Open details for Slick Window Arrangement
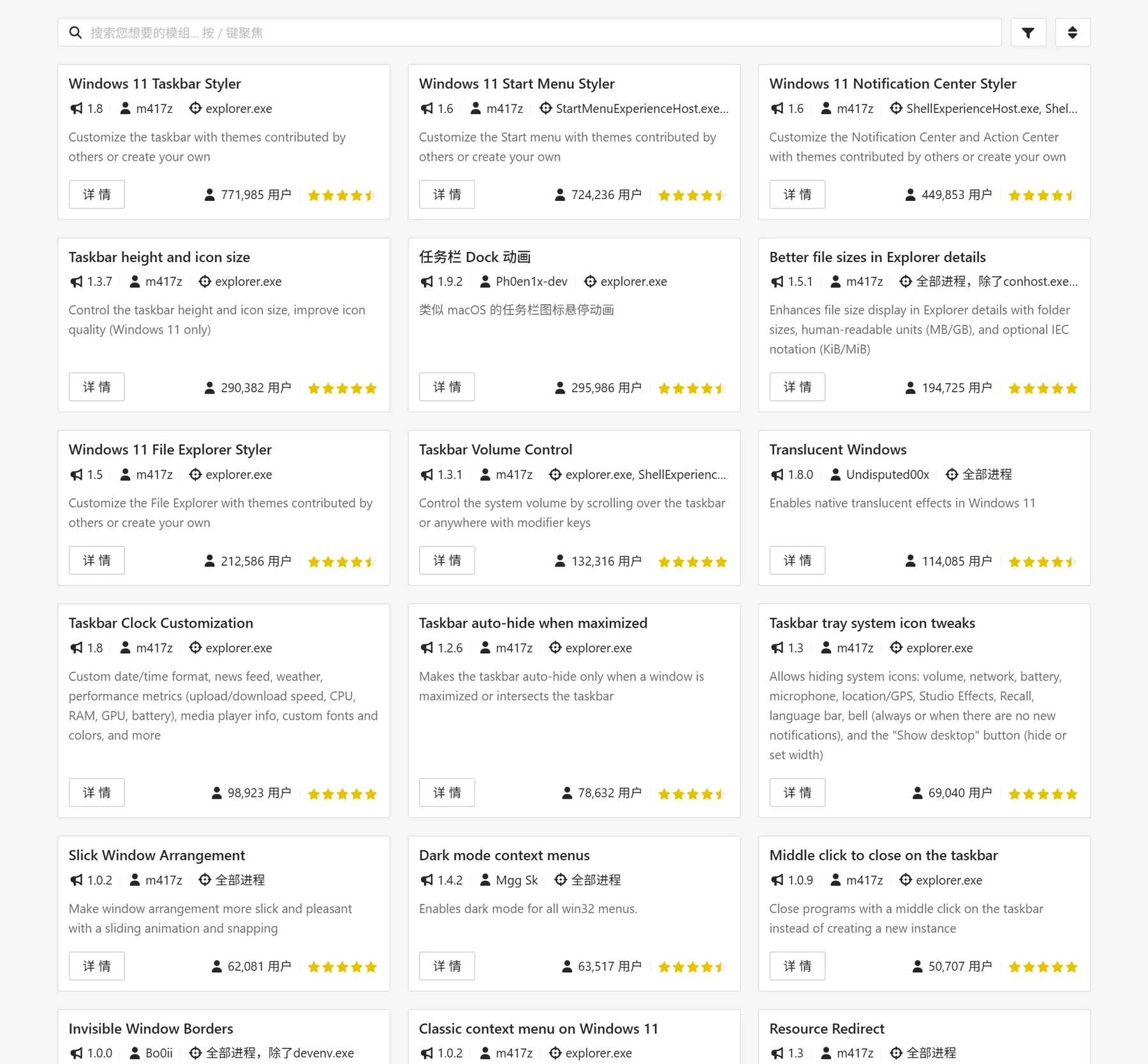Screen dimensions: 1148x1064 tap(96, 966)
